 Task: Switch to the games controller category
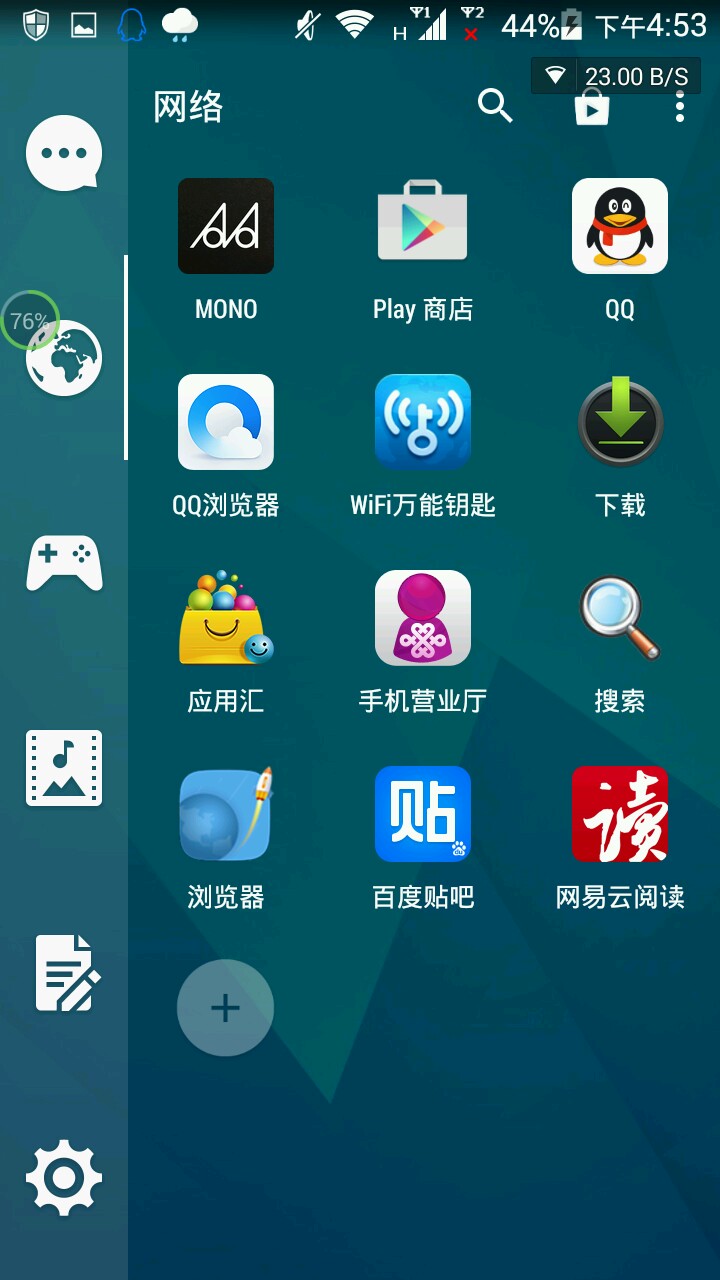coord(64,563)
